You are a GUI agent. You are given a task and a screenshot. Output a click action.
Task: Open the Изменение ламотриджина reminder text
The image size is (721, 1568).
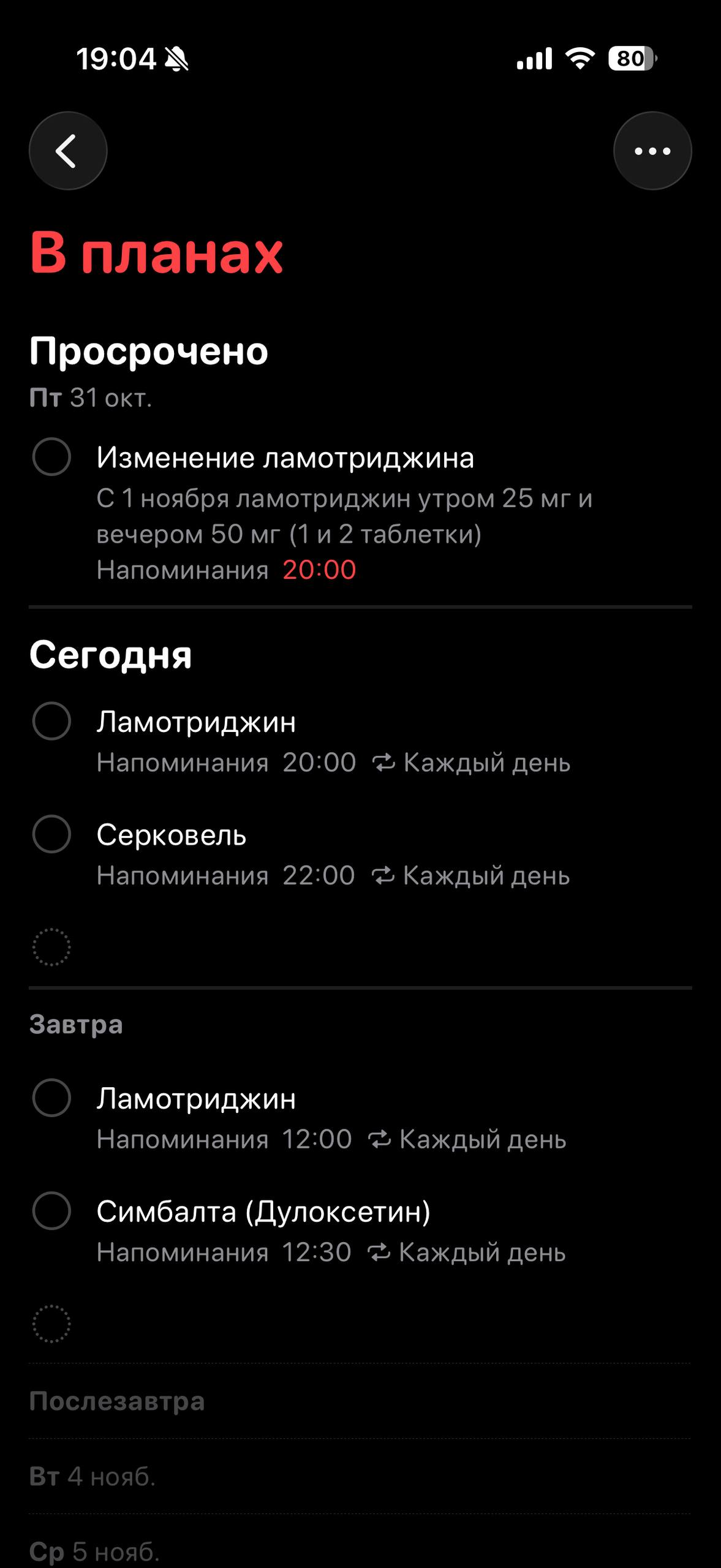(x=285, y=458)
